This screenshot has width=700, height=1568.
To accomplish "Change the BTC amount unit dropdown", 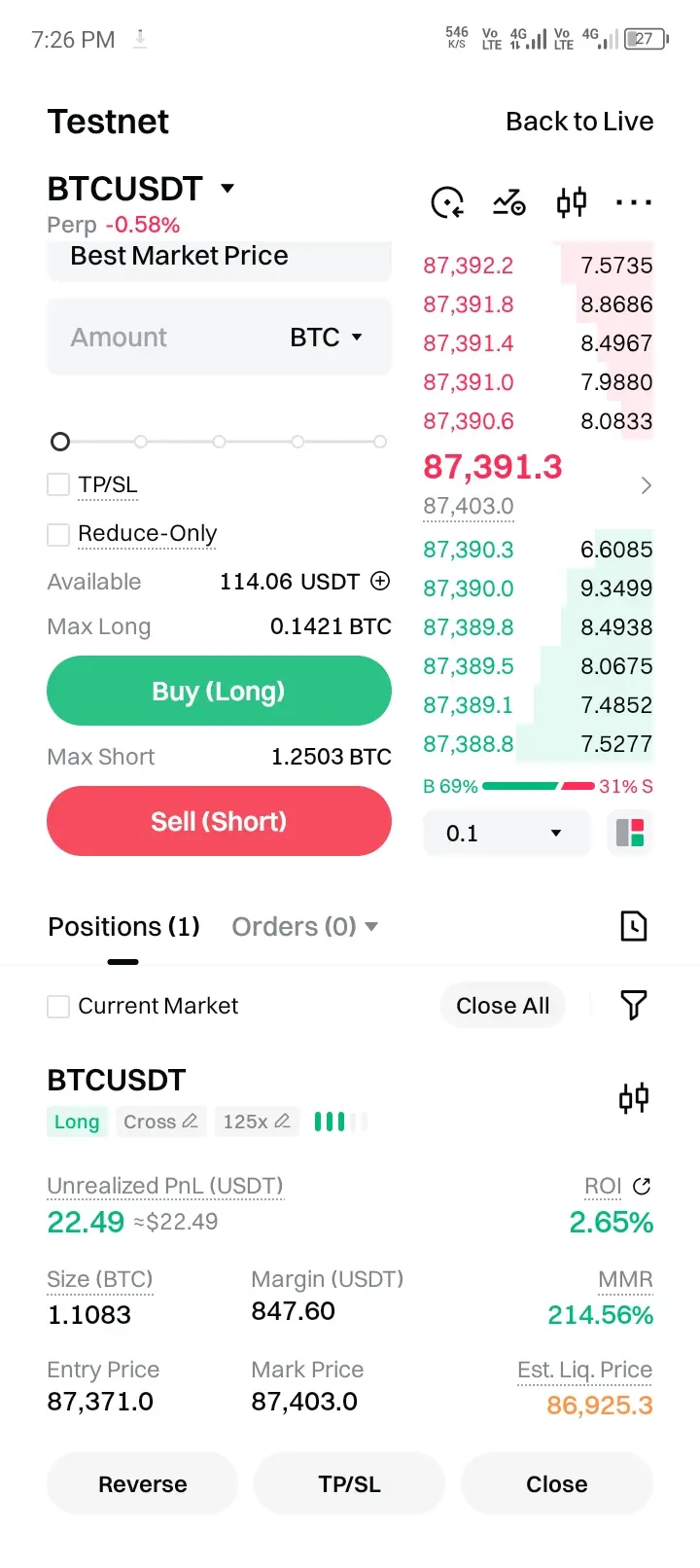I will 327,338.
